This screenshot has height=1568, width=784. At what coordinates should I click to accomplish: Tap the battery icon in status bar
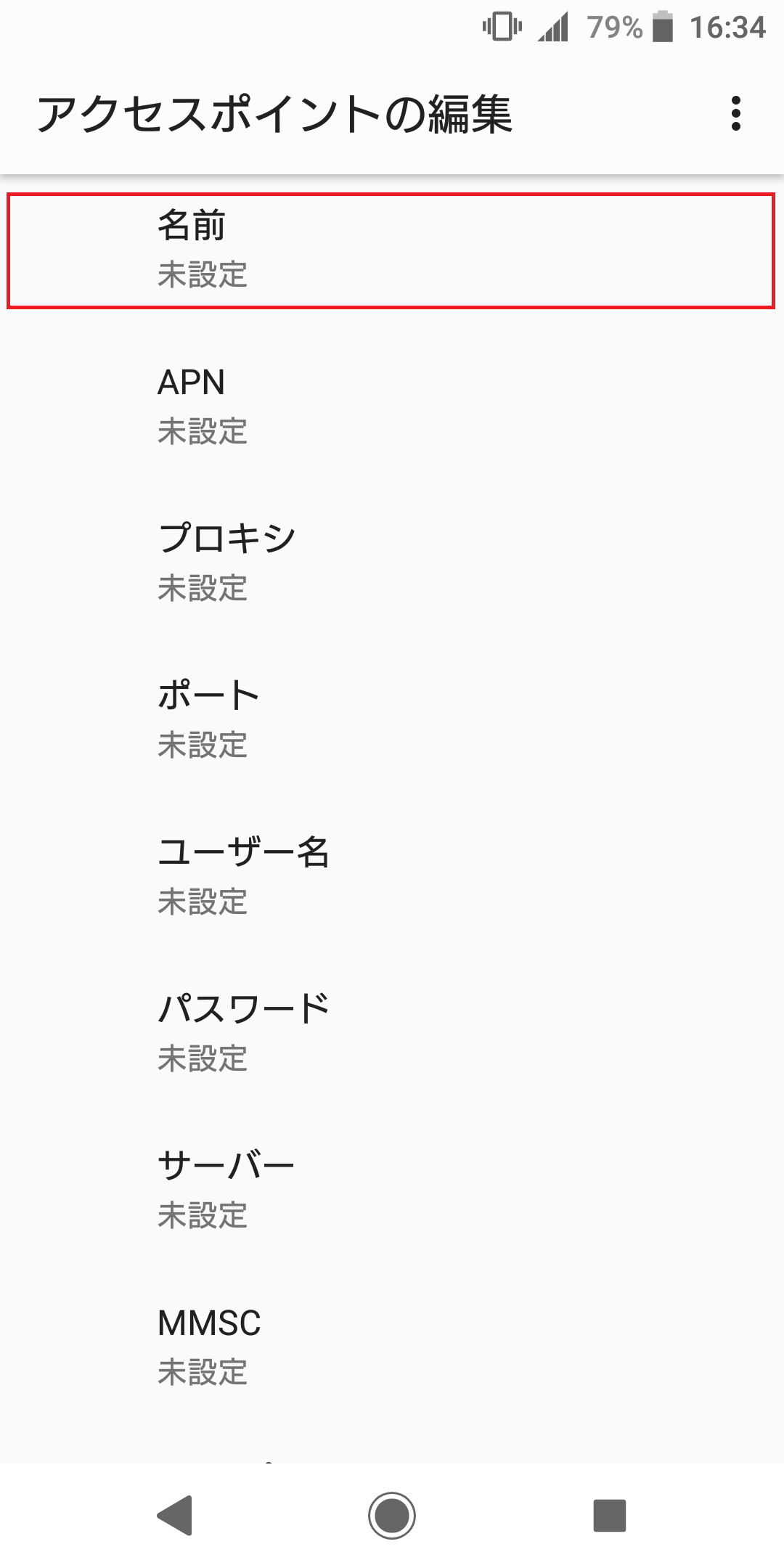(664, 26)
